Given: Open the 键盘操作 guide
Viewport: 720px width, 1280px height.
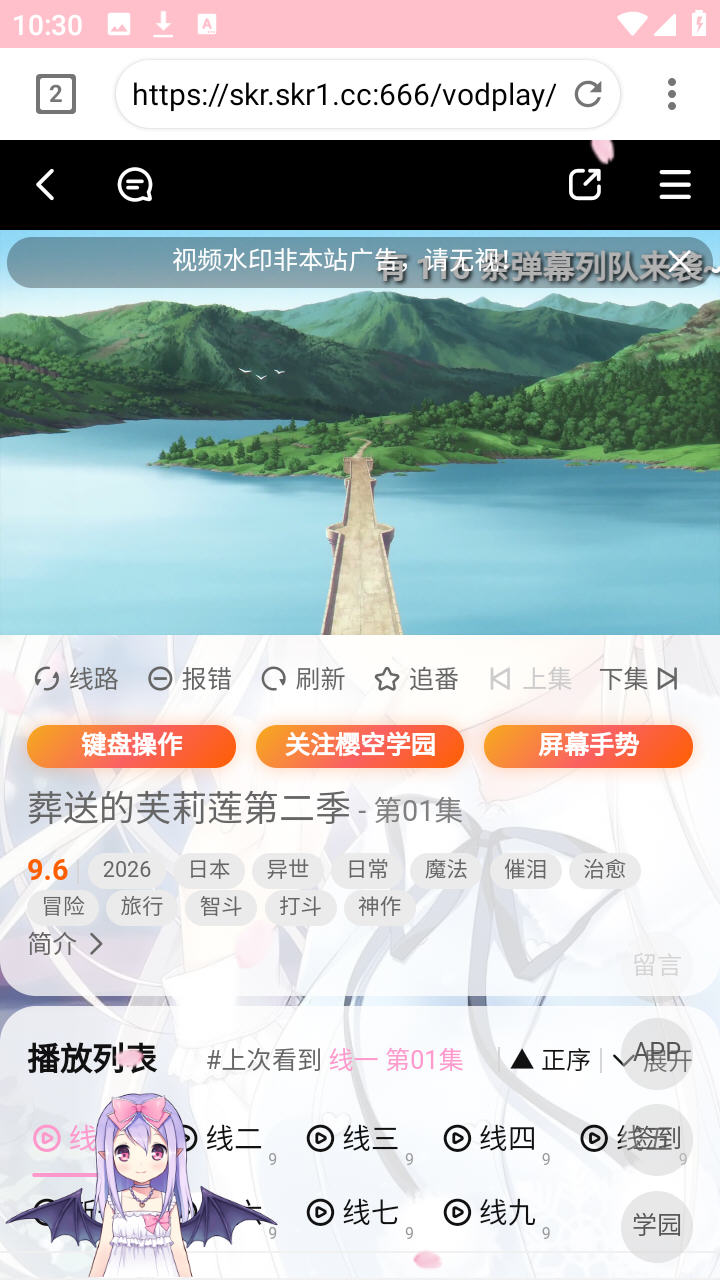Looking at the screenshot, I should pos(131,746).
